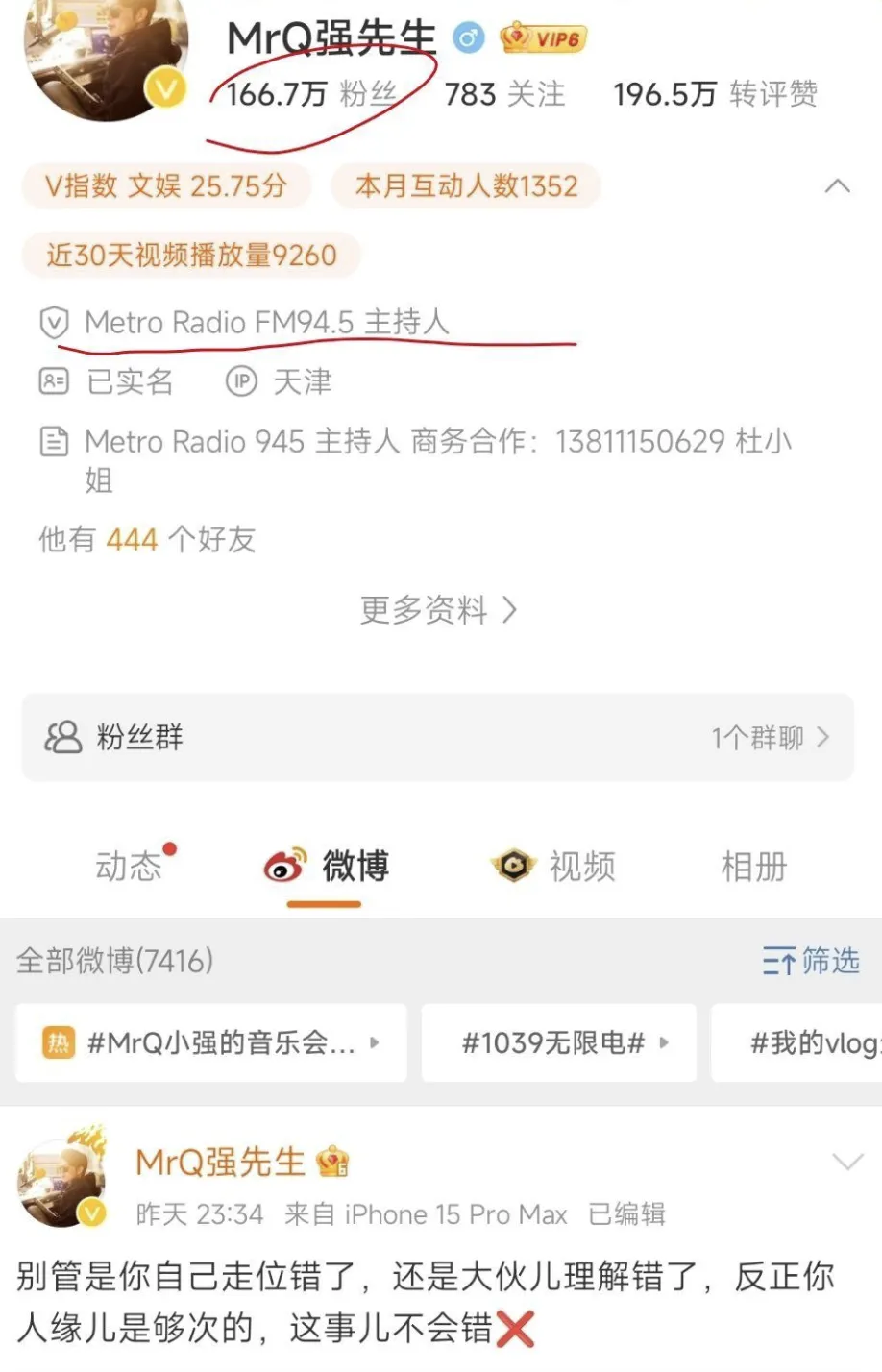Open the #1039无限电# topic
882x1372 pixels.
click(x=559, y=1043)
